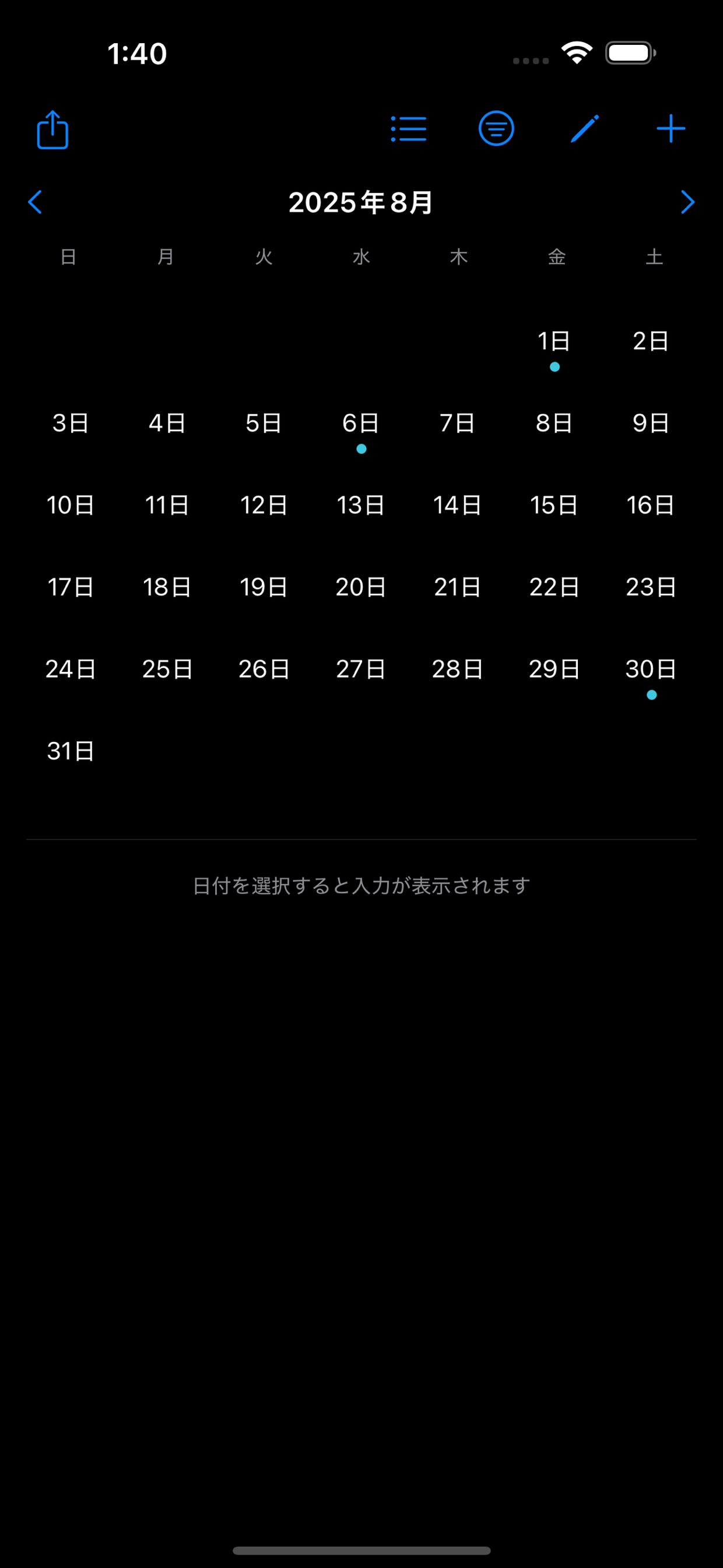This screenshot has height=1568, width=723.
Task: Open the share sheet
Action: click(52, 129)
